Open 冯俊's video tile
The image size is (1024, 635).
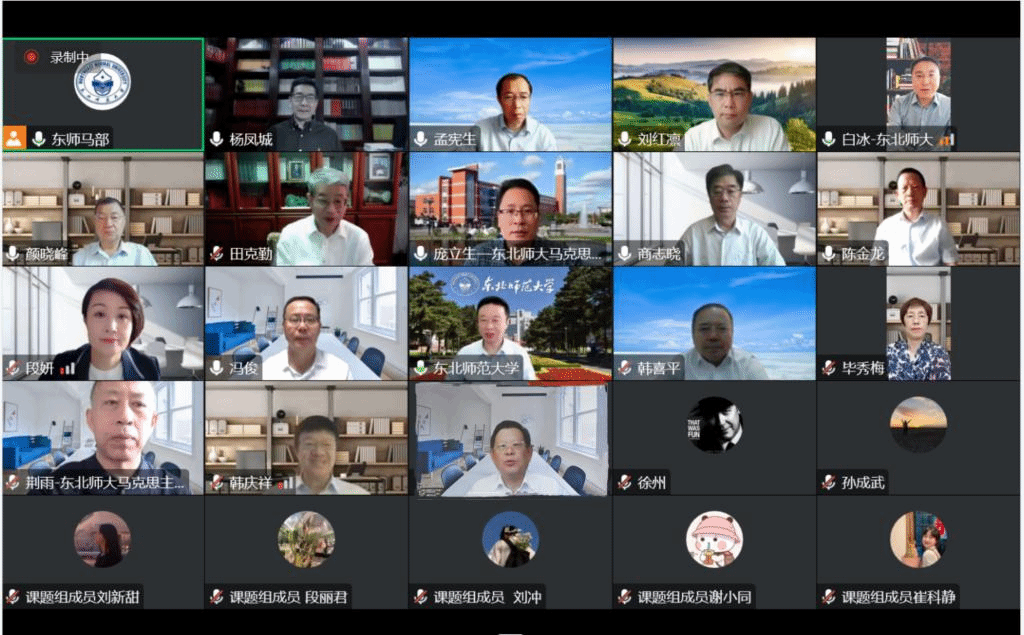(306, 323)
